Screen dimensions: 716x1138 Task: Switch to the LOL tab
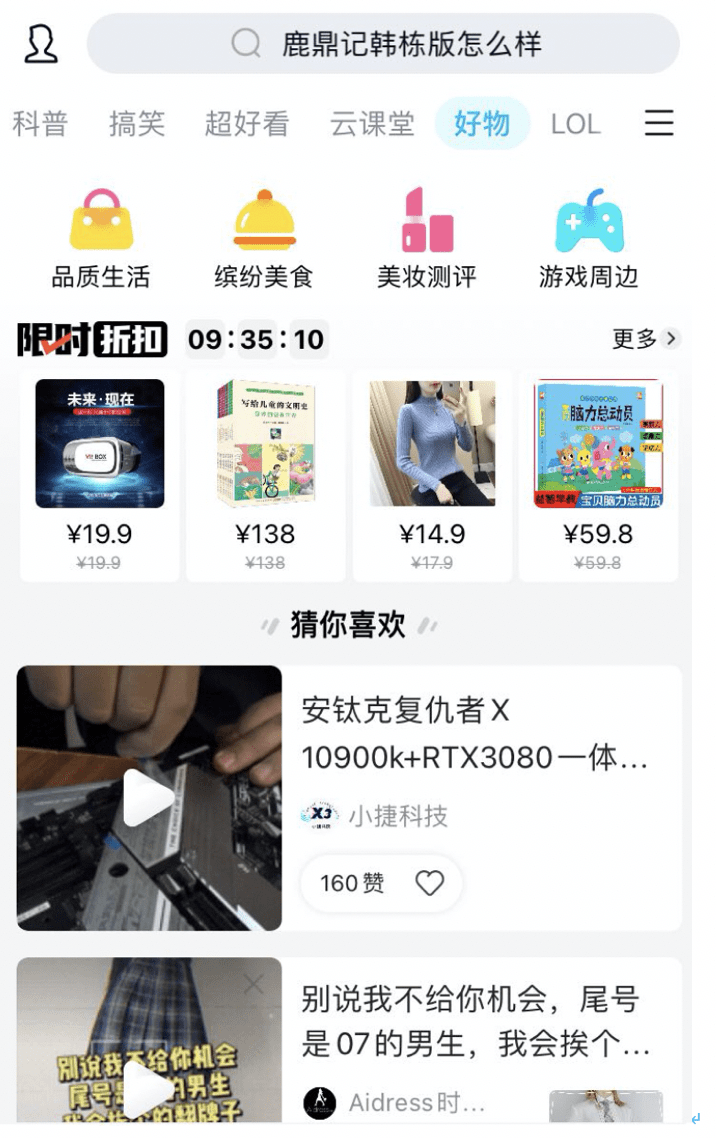575,124
